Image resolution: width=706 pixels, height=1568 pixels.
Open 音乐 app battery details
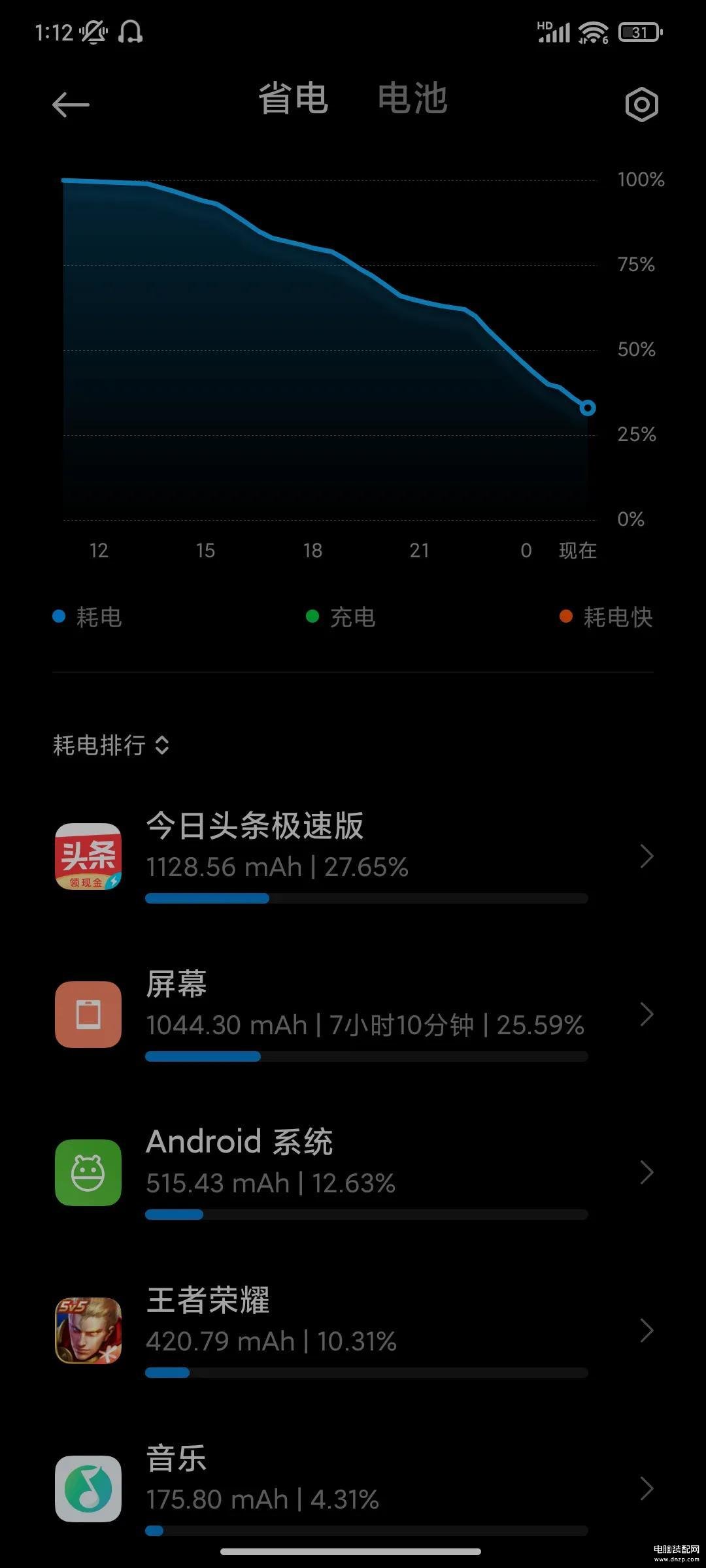(353, 1488)
